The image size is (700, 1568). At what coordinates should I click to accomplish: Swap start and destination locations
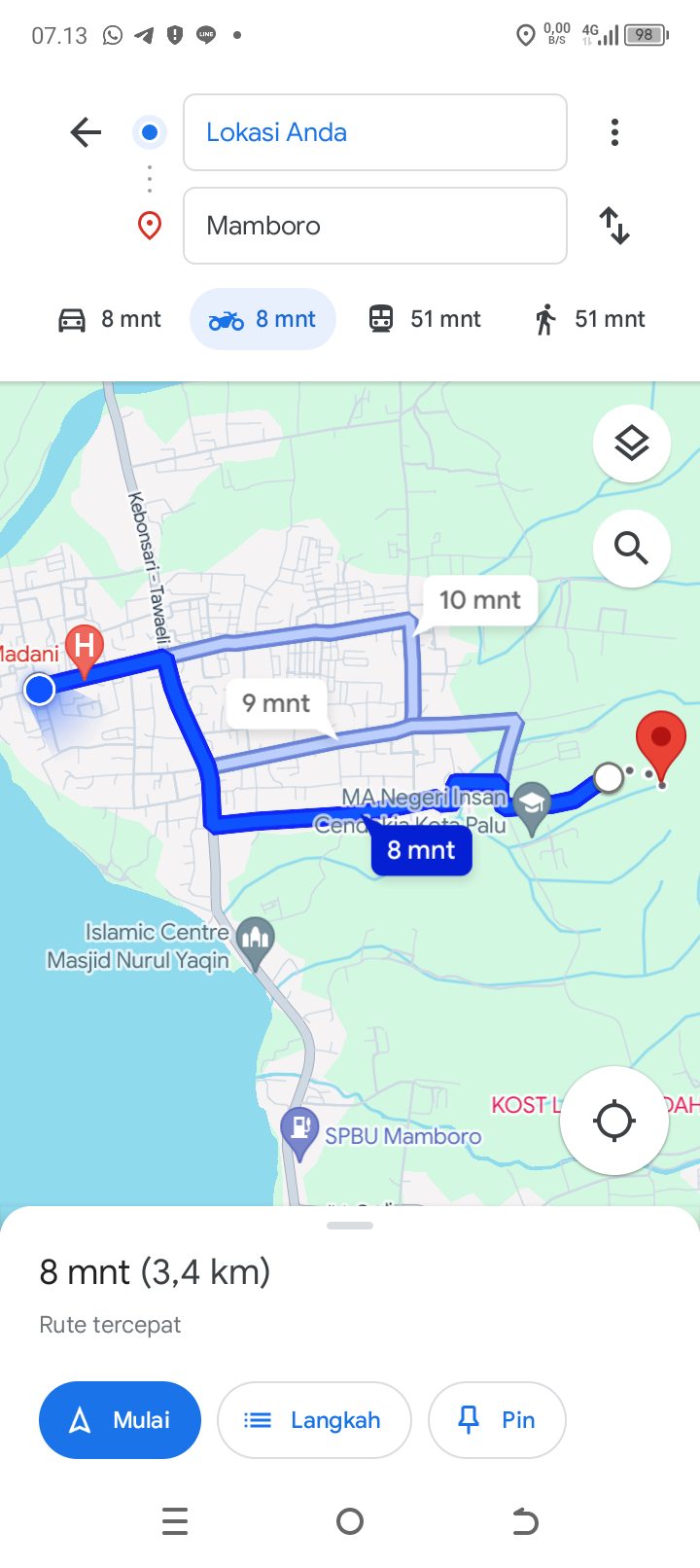click(x=614, y=226)
